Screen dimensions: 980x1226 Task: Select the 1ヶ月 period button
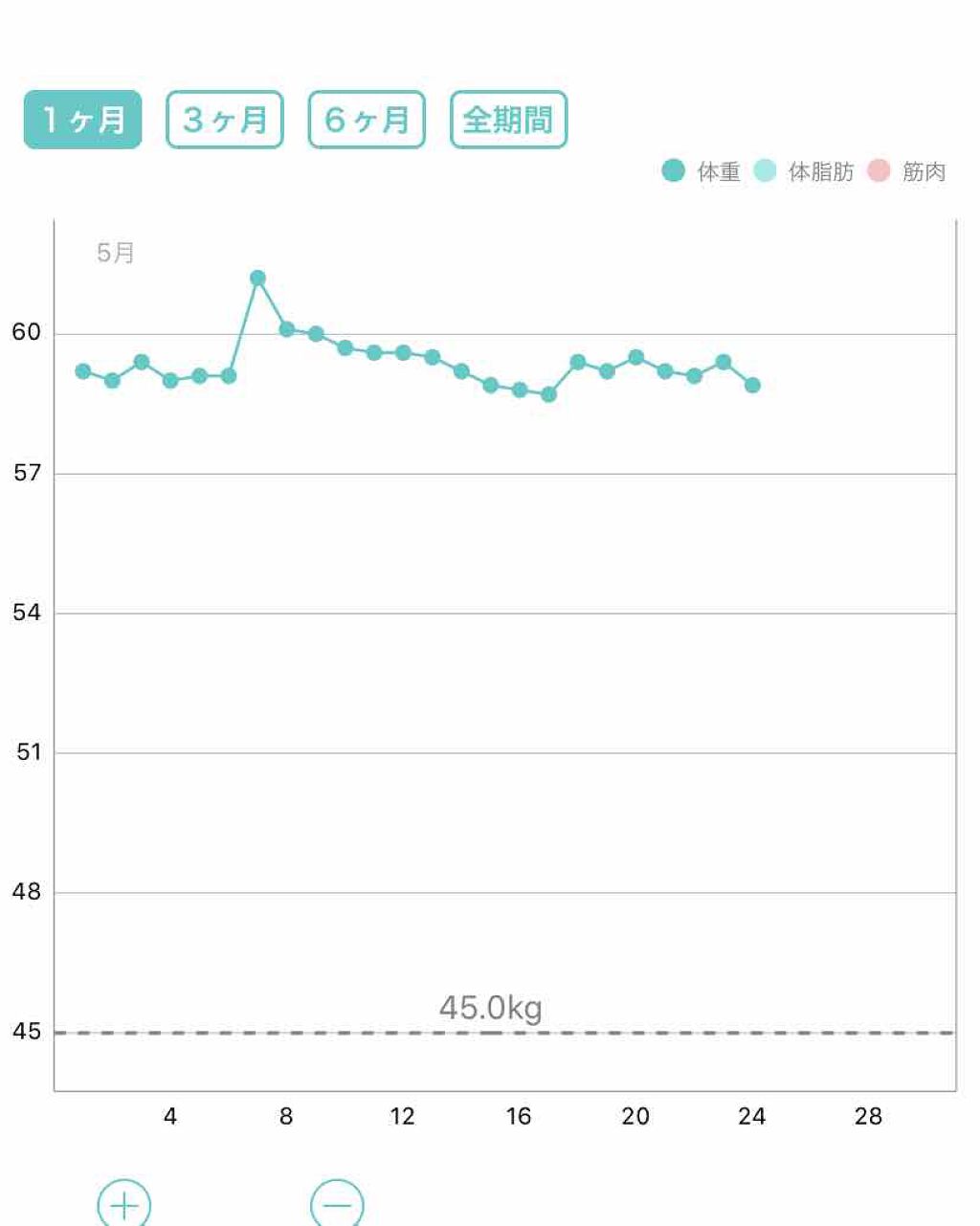pyautogui.click(x=83, y=119)
